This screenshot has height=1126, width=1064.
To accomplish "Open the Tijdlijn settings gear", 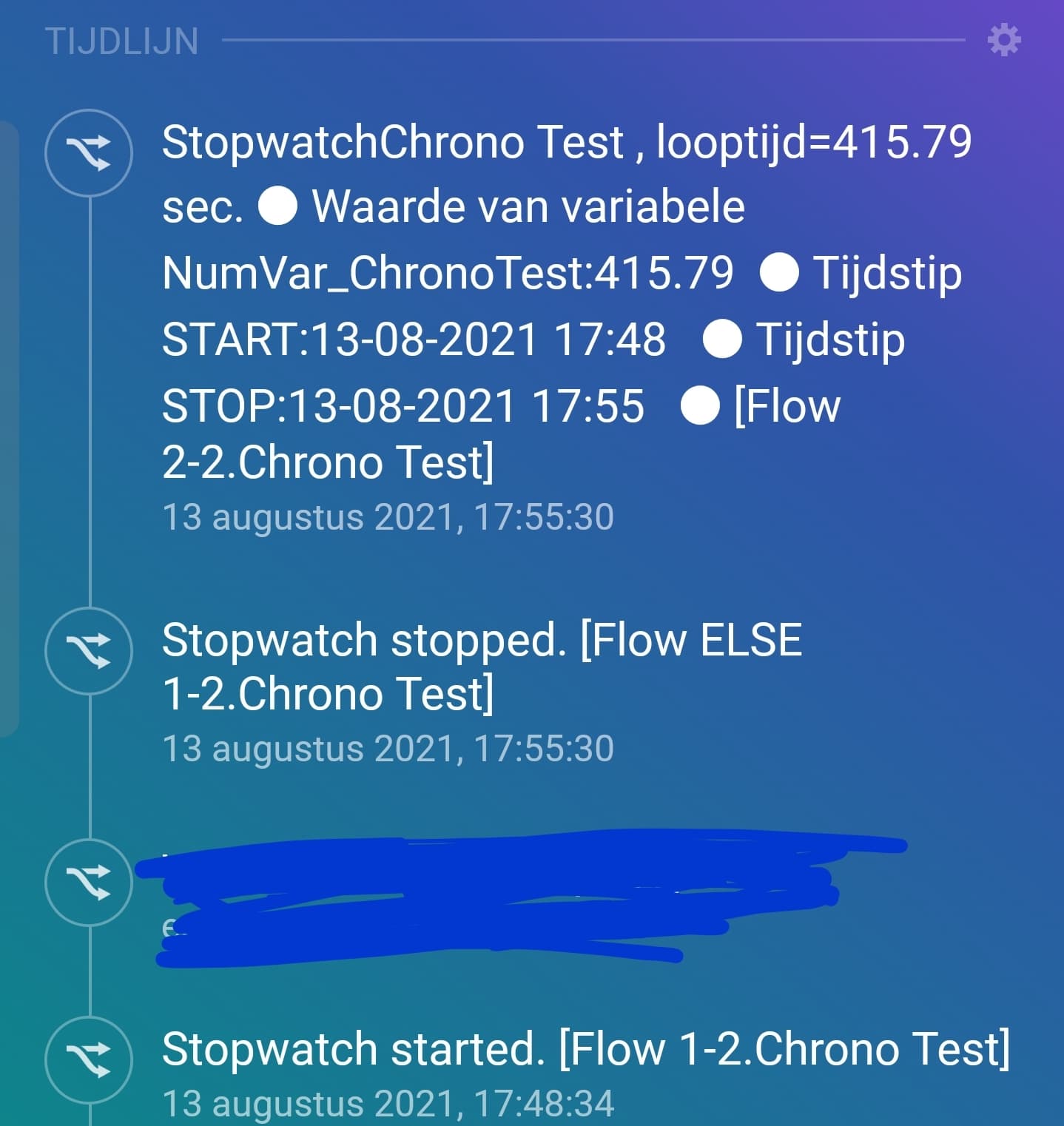I will point(1004,40).
